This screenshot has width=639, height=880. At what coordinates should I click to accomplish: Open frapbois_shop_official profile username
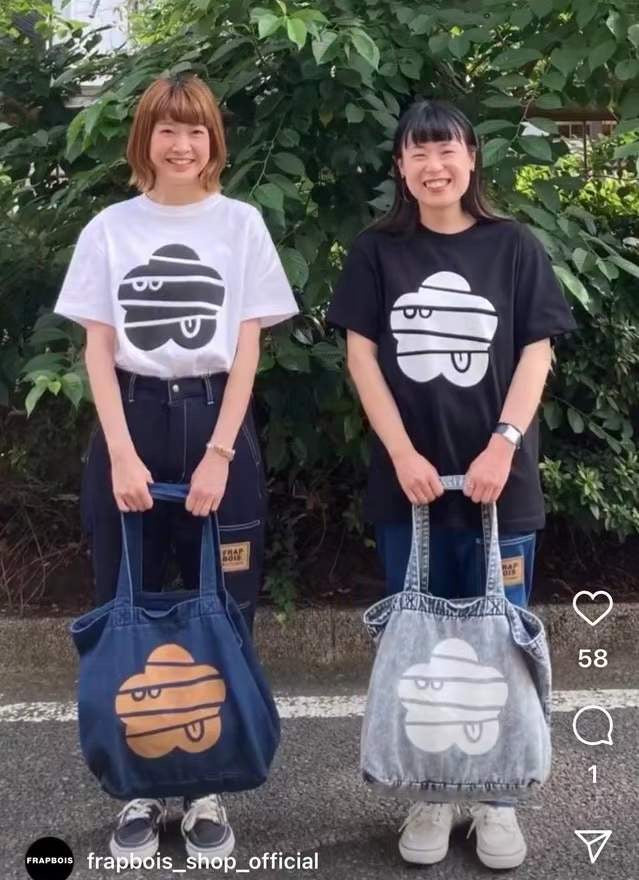pyautogui.click(x=202, y=861)
